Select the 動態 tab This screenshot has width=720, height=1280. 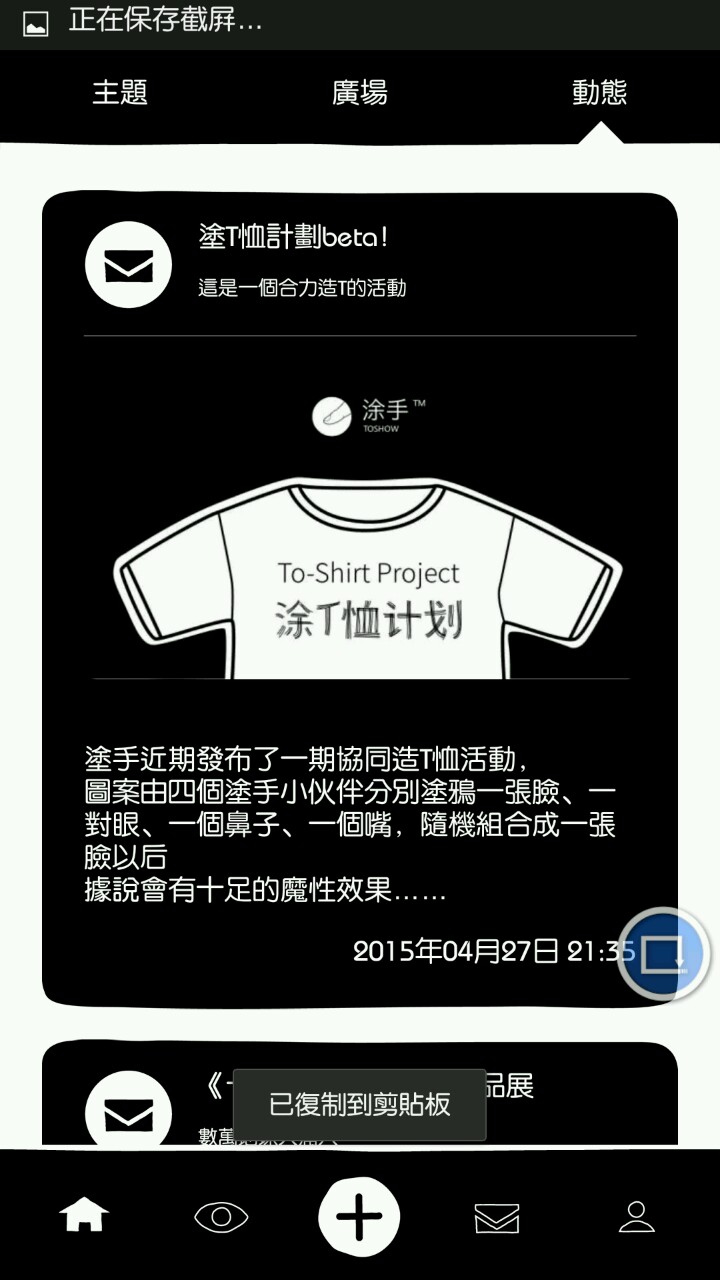[599, 93]
